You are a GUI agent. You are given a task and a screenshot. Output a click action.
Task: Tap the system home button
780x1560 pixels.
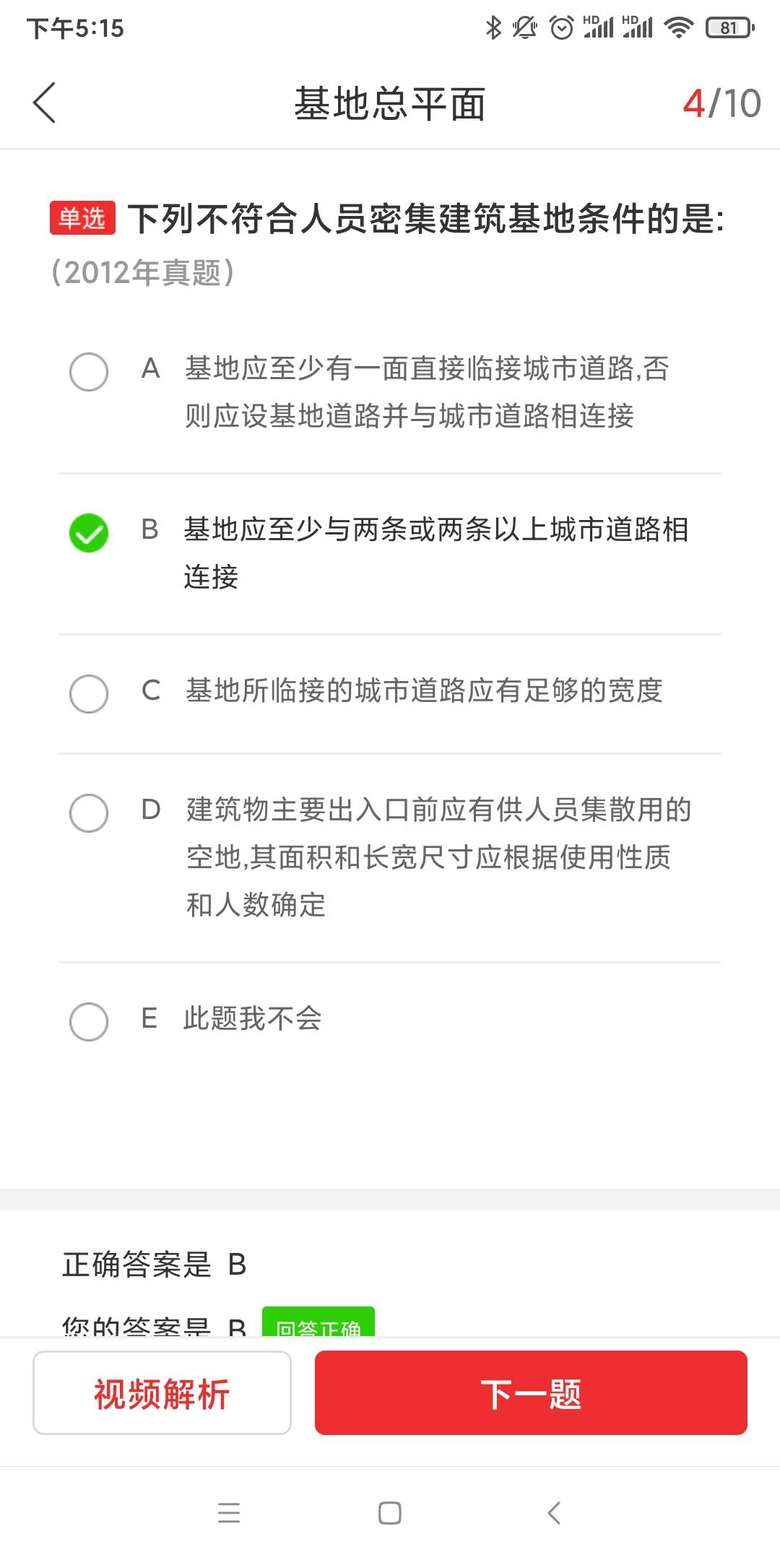point(390,1513)
